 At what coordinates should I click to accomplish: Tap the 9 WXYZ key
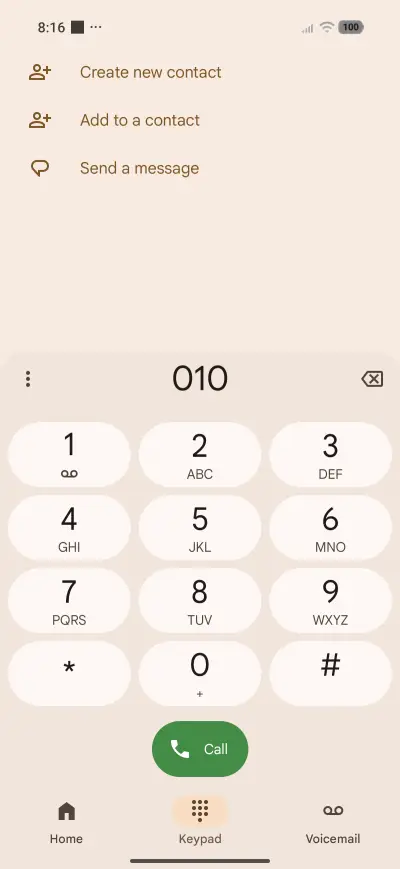(331, 601)
